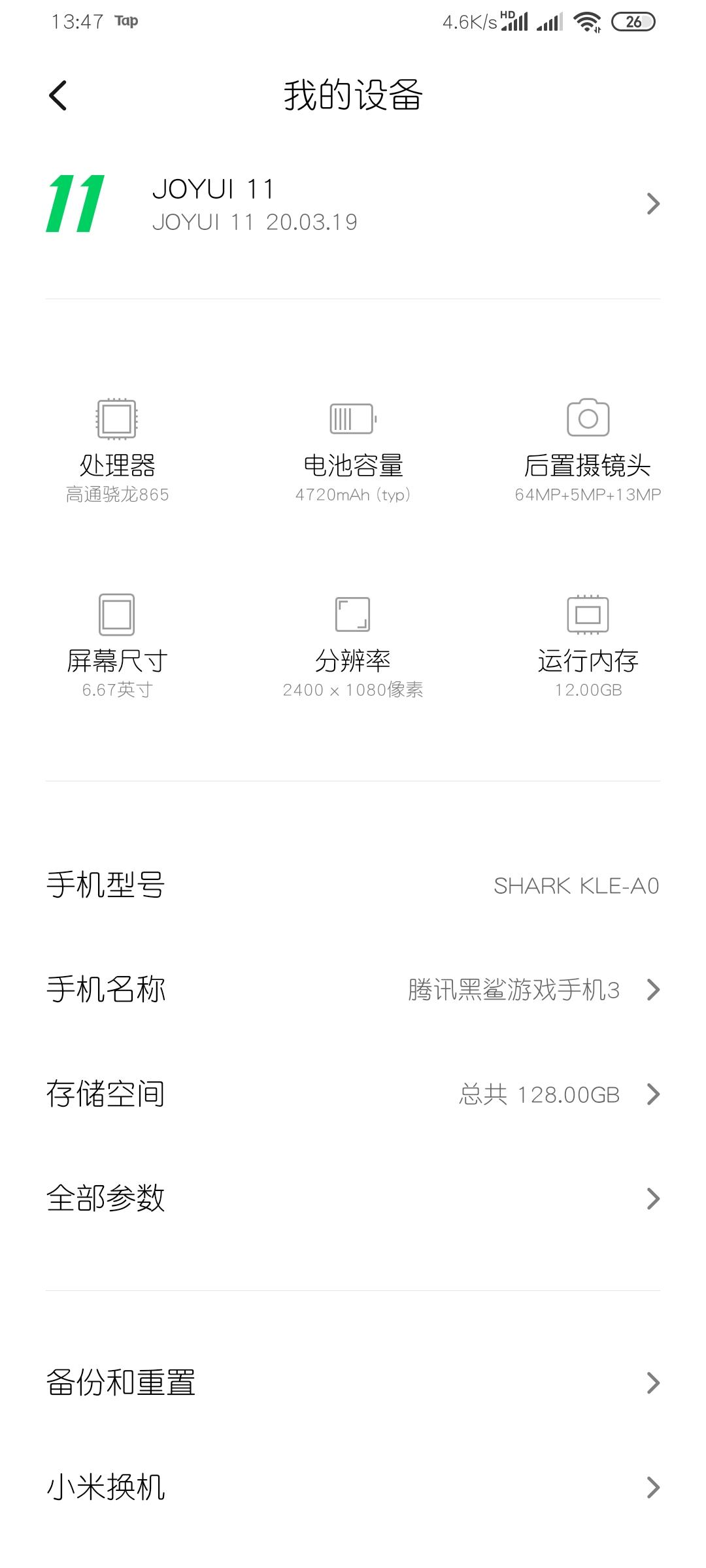Open the JOYUI 11 system version row
The height and width of the screenshot is (1568, 706).
click(x=353, y=204)
